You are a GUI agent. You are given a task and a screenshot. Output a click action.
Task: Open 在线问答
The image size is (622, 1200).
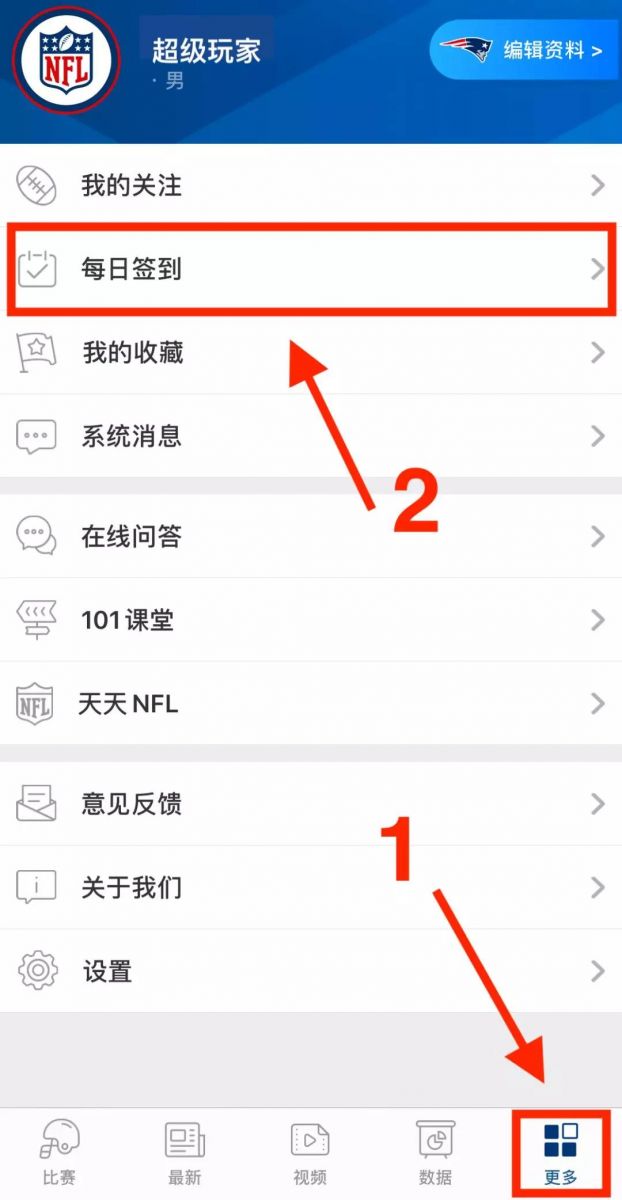pyautogui.click(x=311, y=536)
